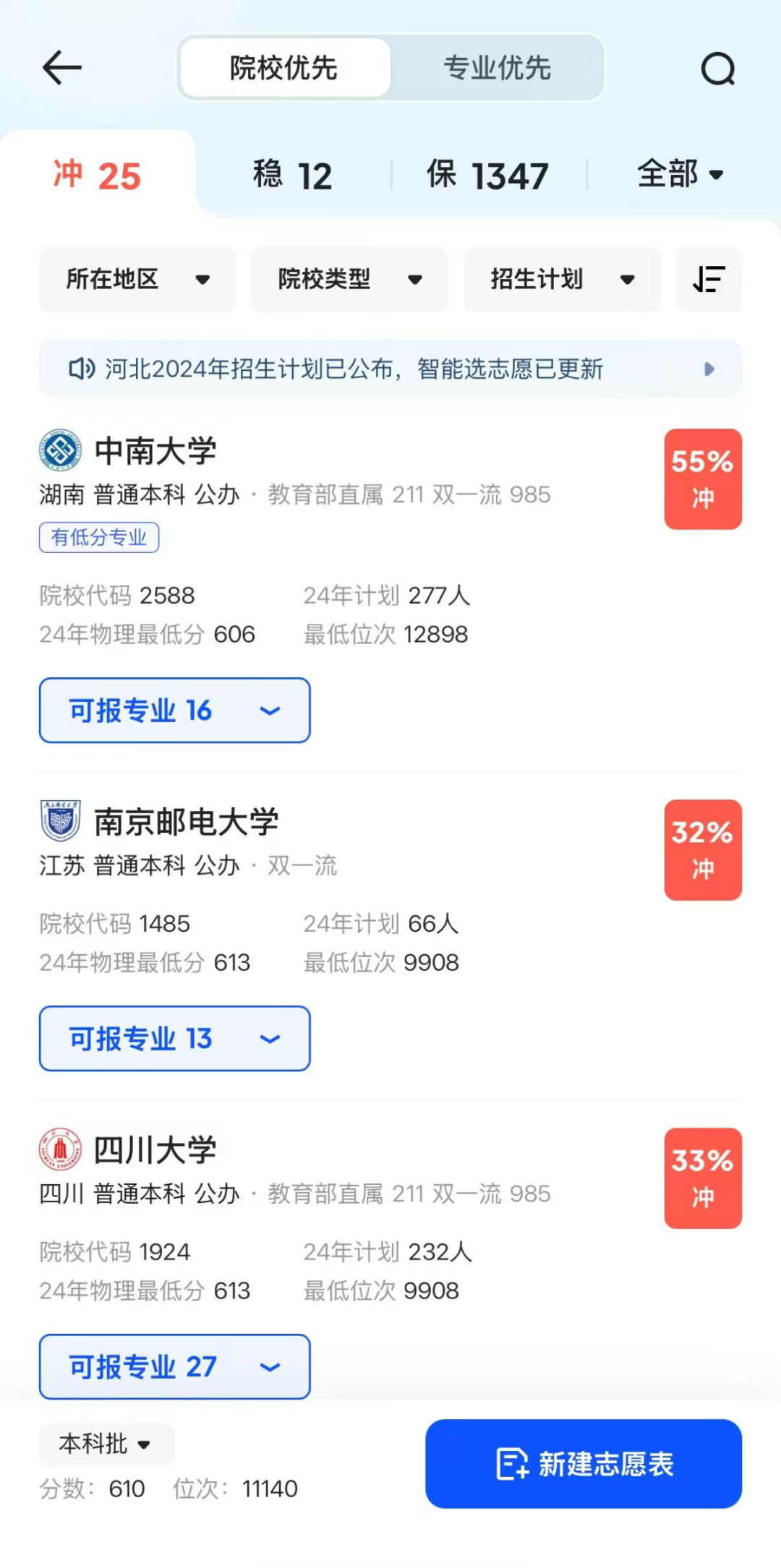Tap the sort order icon
The height and width of the screenshot is (1568, 781).
[x=709, y=279]
